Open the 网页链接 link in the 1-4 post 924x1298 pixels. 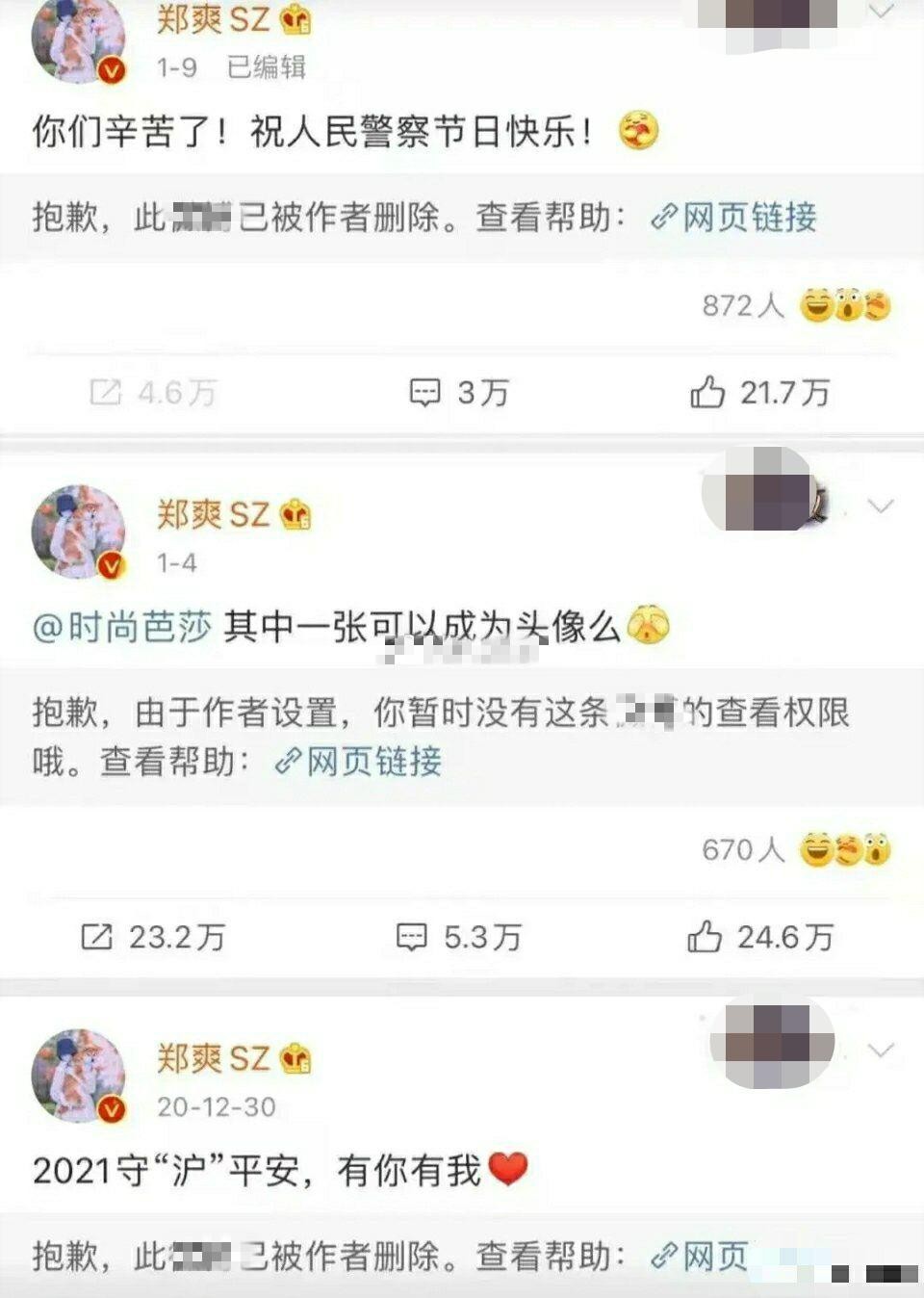pos(360,762)
